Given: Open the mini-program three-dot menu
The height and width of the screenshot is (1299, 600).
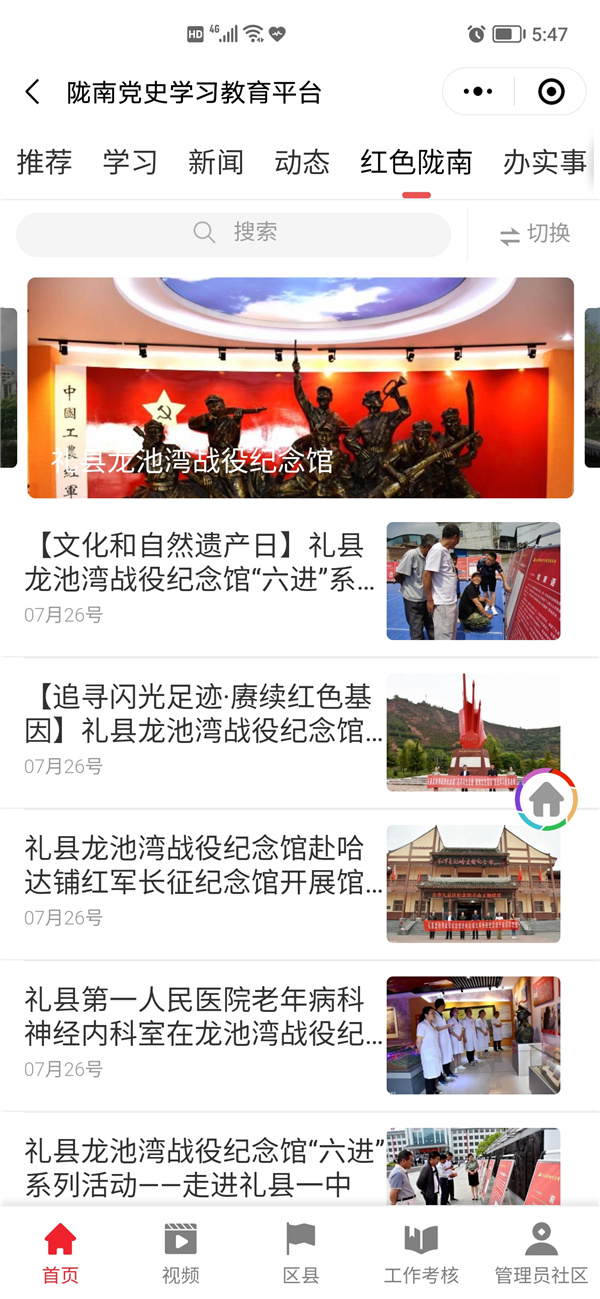Looking at the screenshot, I should tap(478, 92).
